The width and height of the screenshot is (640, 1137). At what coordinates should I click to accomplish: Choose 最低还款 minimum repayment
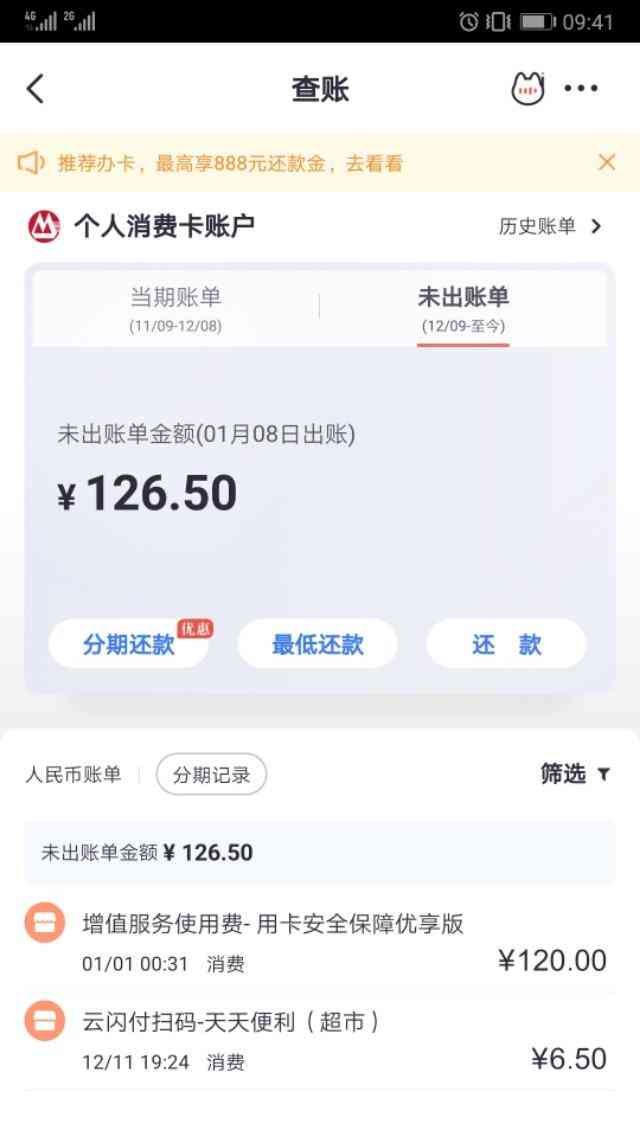click(317, 644)
